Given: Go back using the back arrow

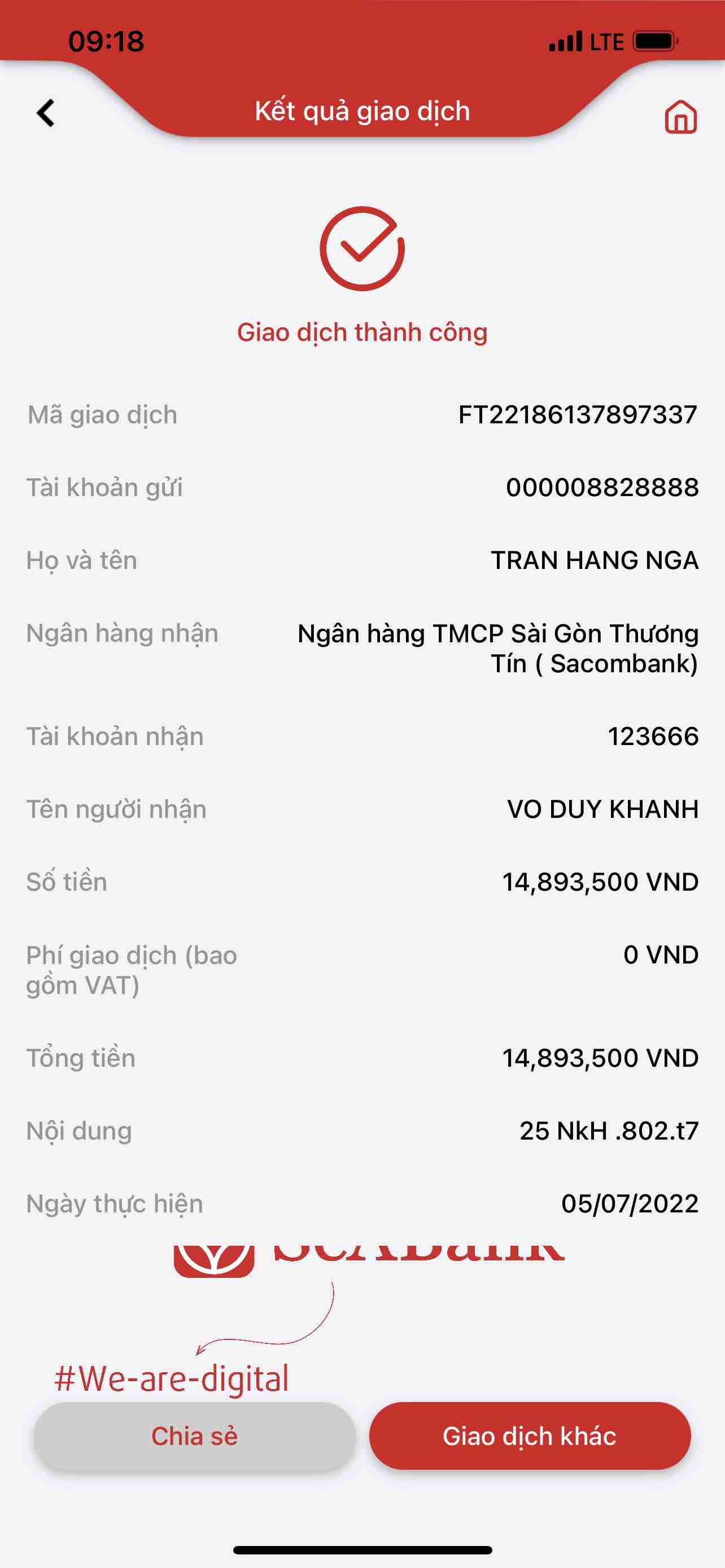Looking at the screenshot, I should click(x=46, y=113).
